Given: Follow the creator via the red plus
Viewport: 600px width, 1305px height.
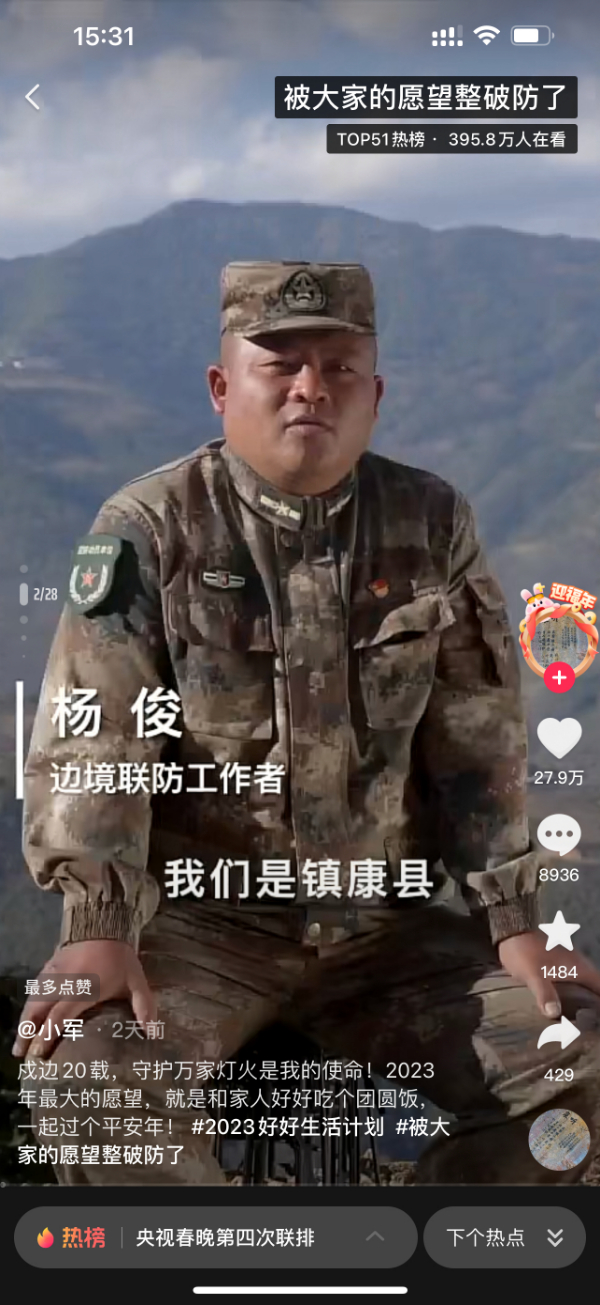Looking at the screenshot, I should (x=558, y=679).
